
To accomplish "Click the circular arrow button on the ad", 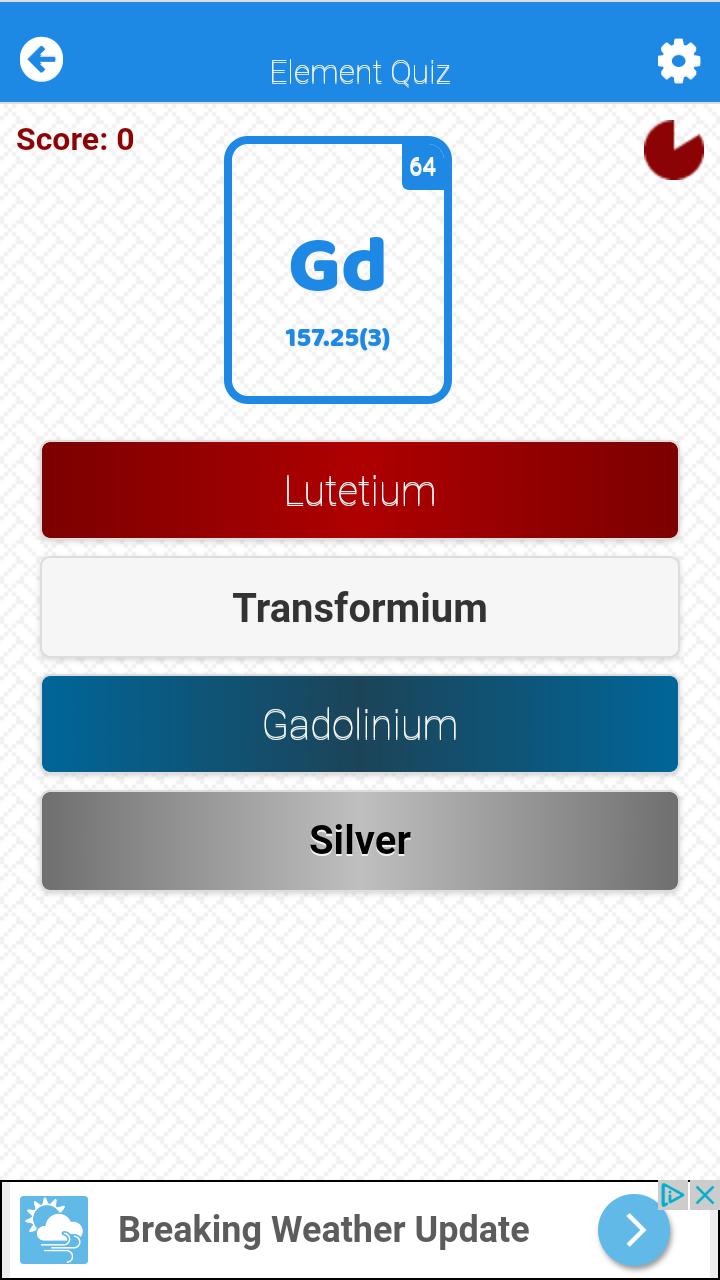I will (x=634, y=1229).
